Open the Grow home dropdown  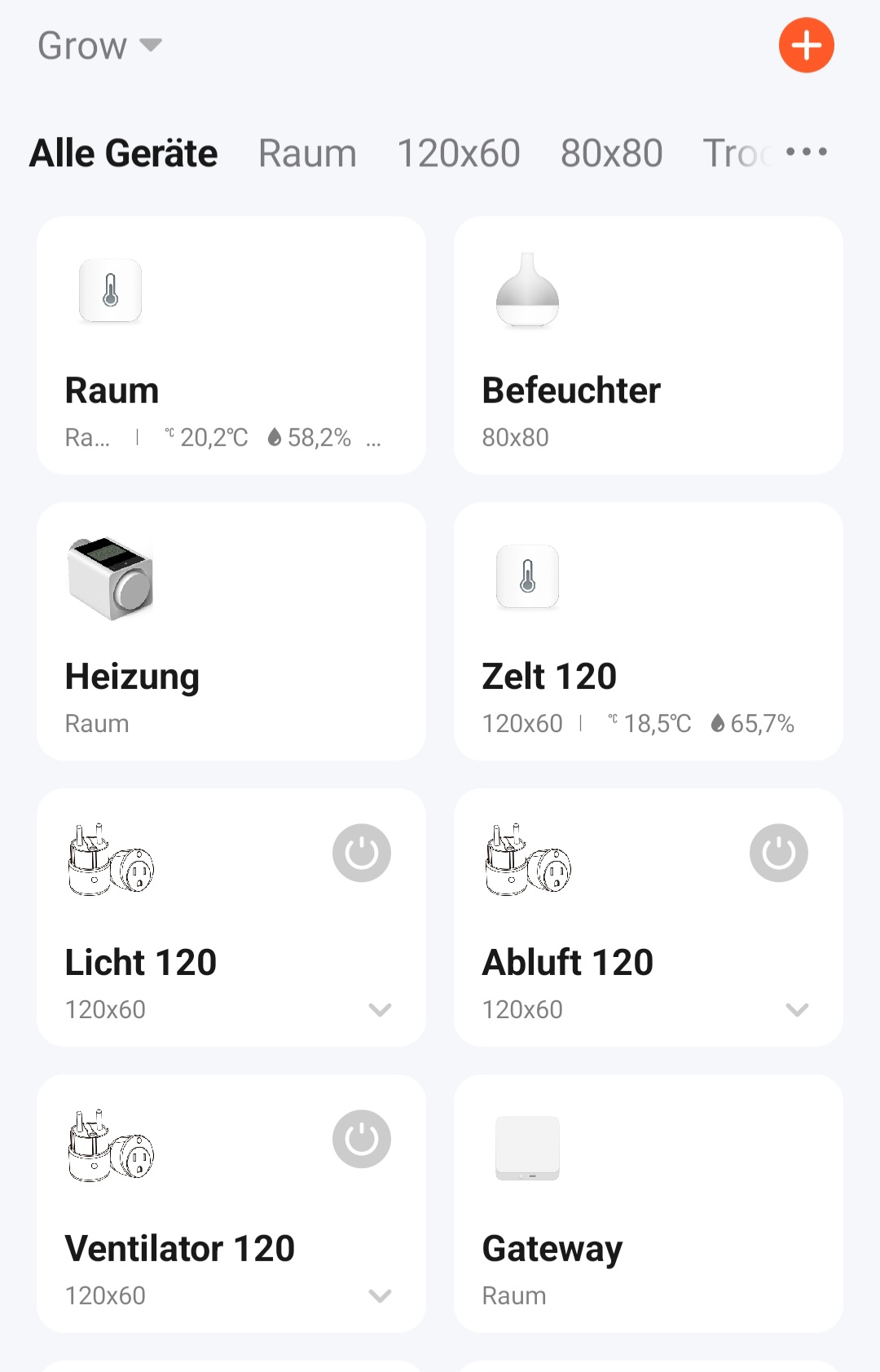99,46
